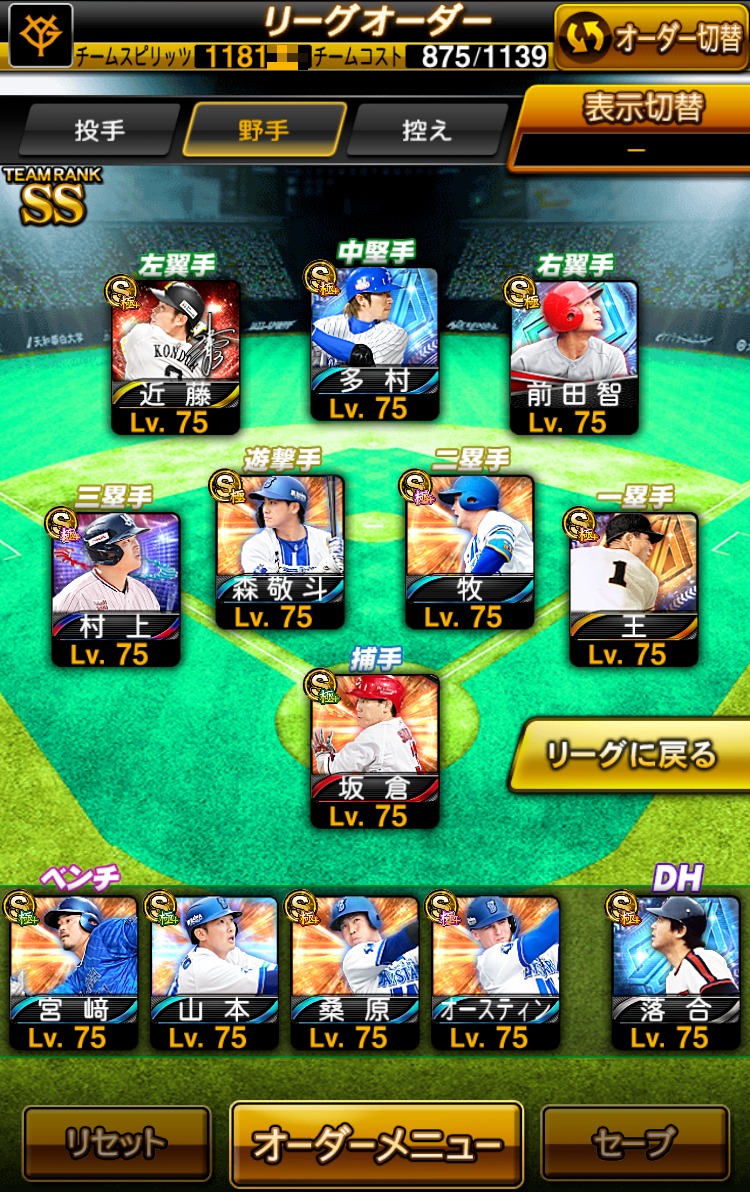Screen dimensions: 750x1192
Task: Return to league with リーグに戻る
Action: pyautogui.click(x=630, y=755)
